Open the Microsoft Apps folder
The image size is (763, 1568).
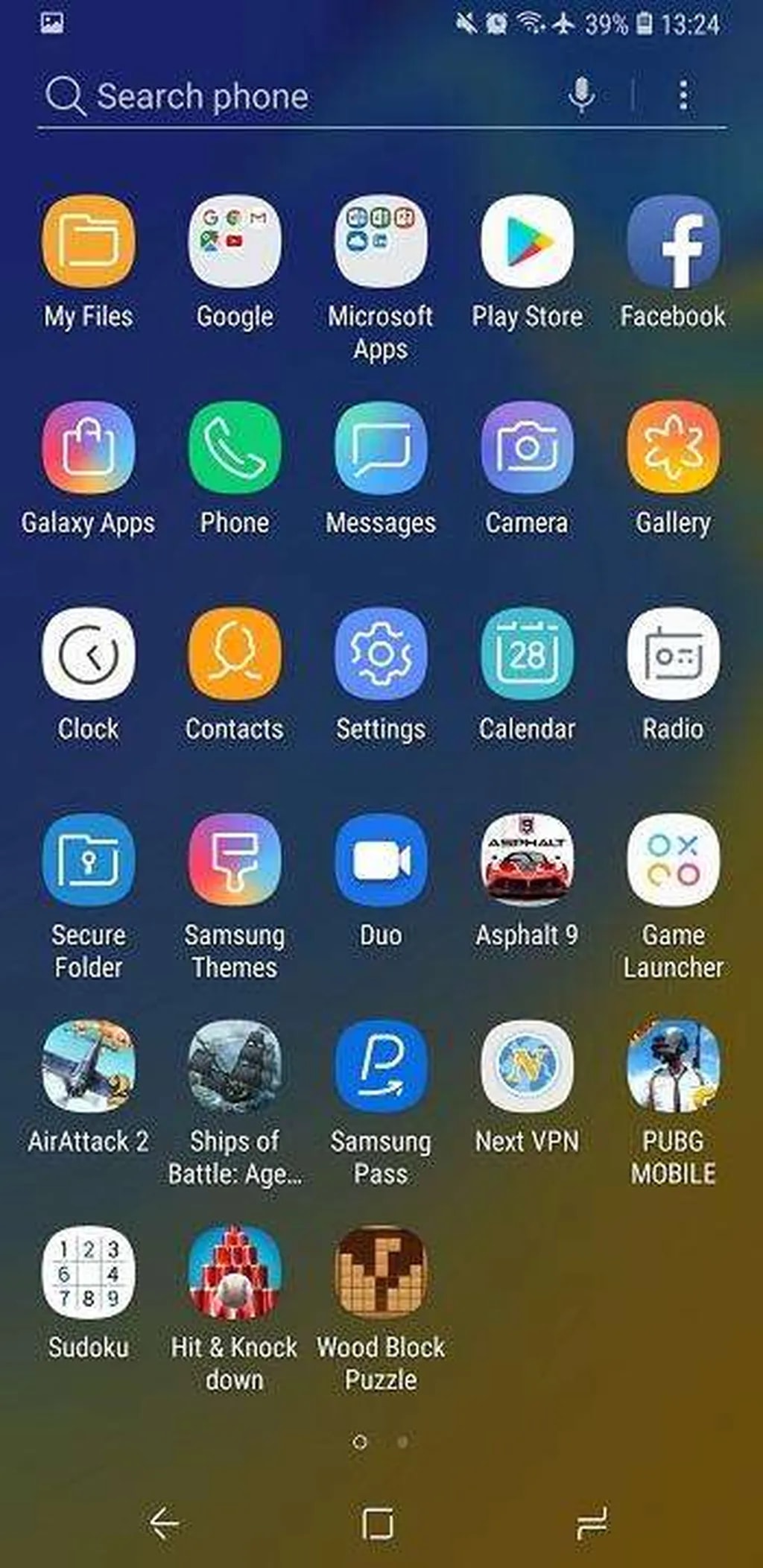click(381, 242)
